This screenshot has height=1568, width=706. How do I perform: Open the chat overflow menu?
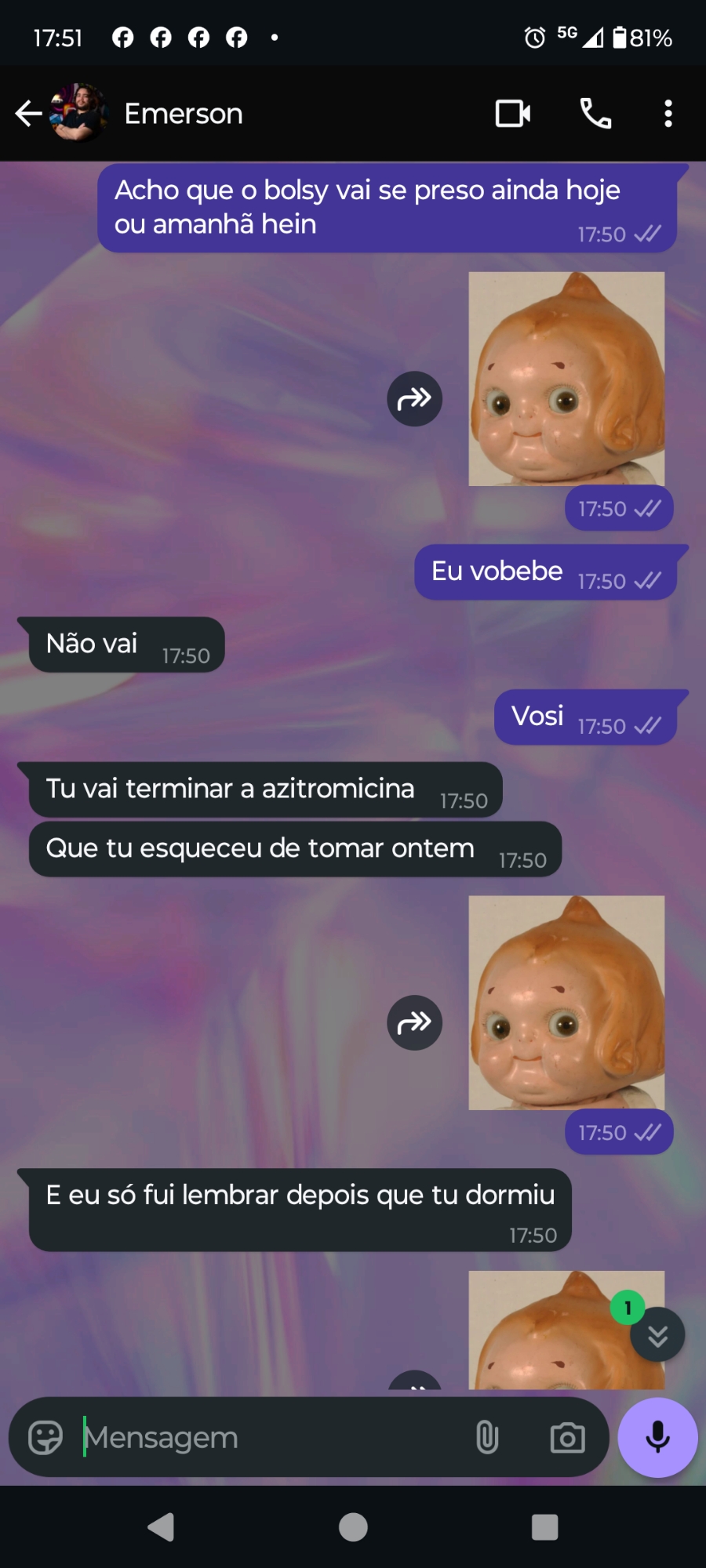pyautogui.click(x=668, y=114)
